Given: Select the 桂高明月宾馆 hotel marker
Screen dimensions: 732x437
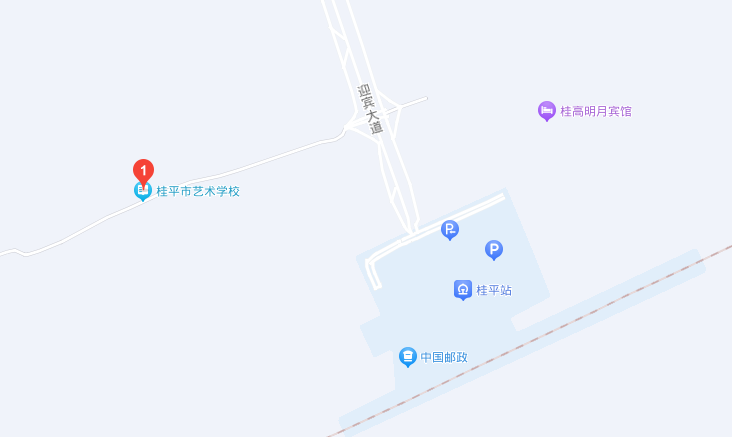Looking at the screenshot, I should click(x=546, y=111).
